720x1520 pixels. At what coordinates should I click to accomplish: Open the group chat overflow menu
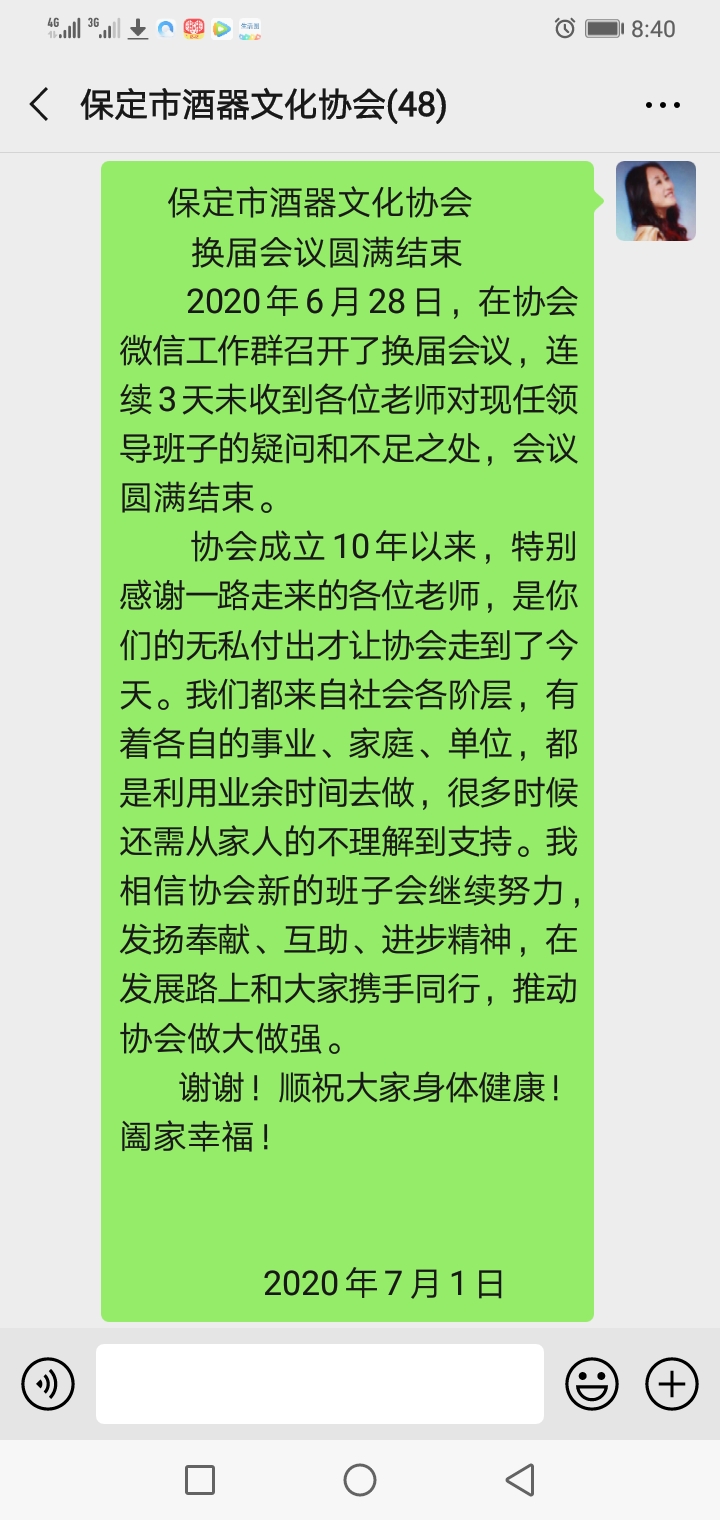[x=662, y=105]
